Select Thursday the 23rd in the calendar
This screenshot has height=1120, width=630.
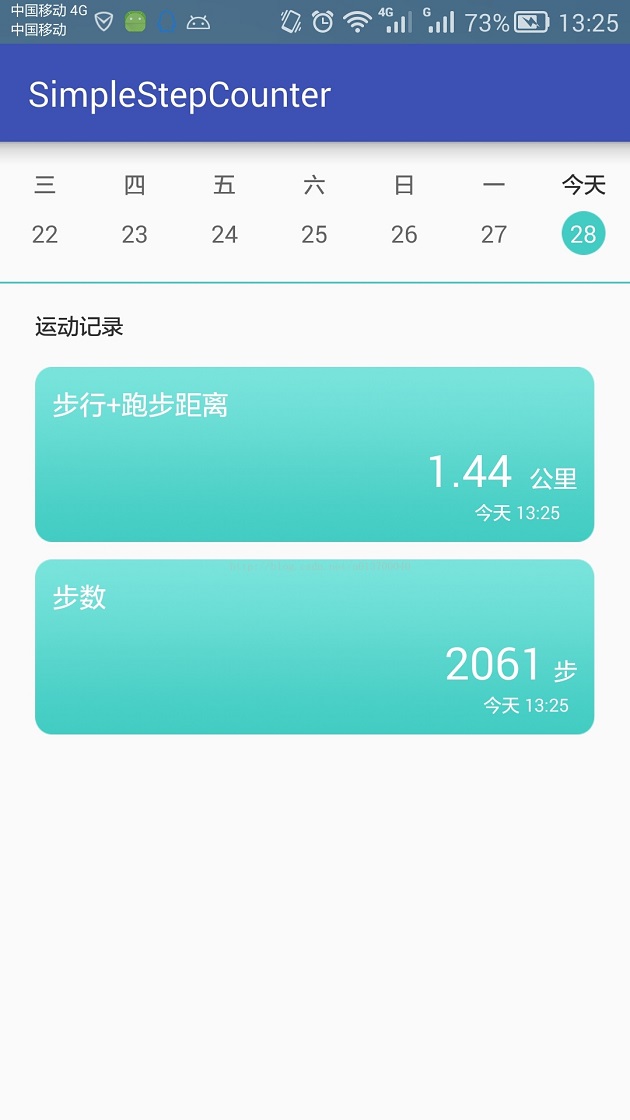point(135,234)
